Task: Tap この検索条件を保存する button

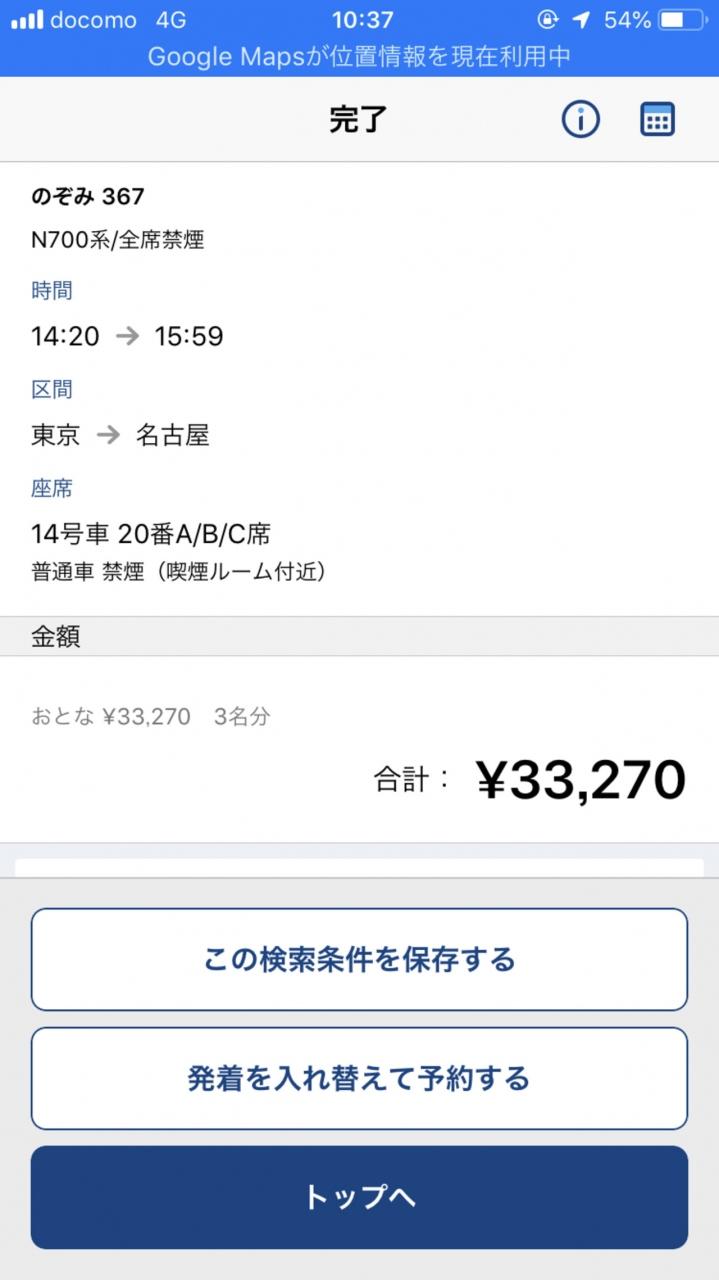Action: tap(359, 959)
